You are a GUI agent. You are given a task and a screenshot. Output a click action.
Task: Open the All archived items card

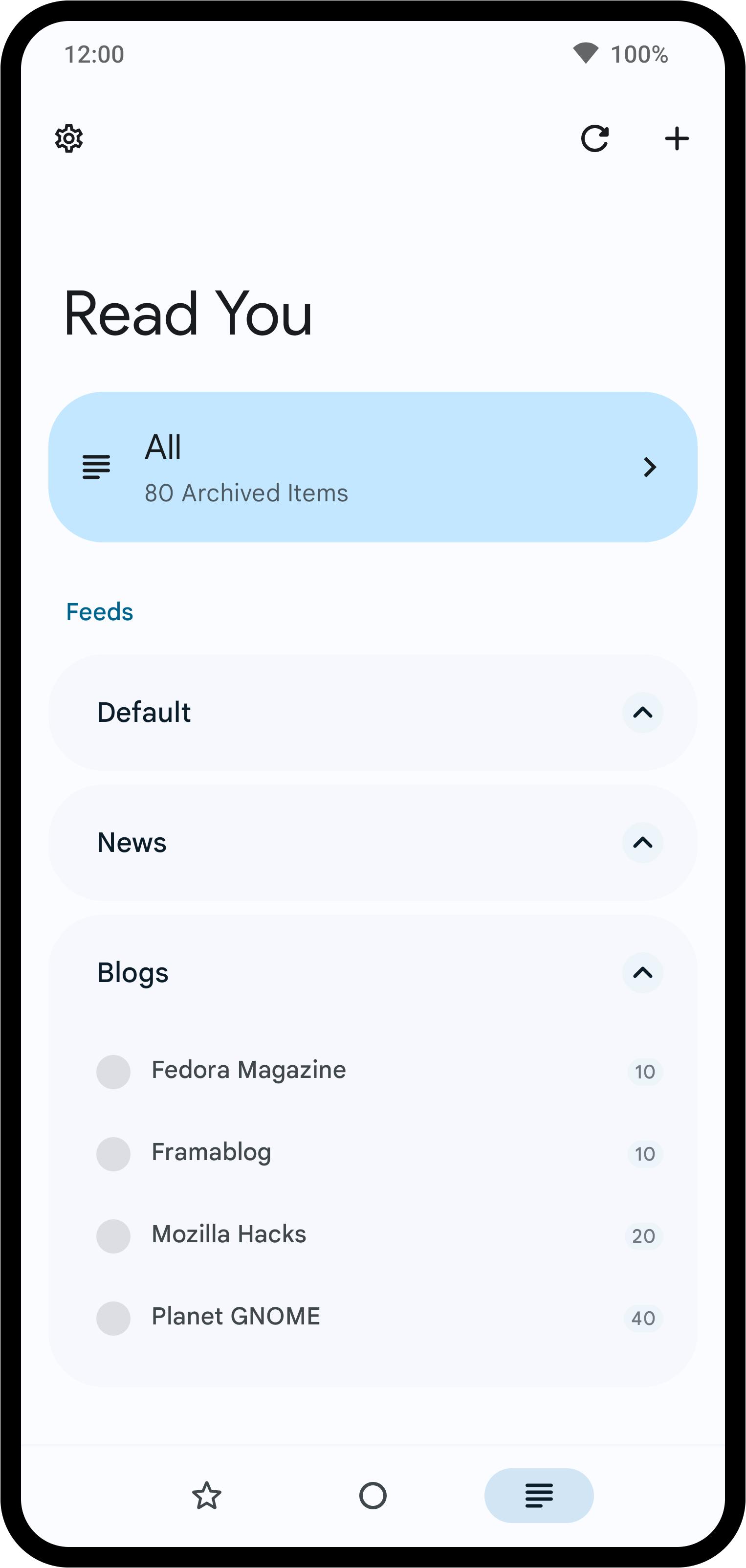coord(373,467)
